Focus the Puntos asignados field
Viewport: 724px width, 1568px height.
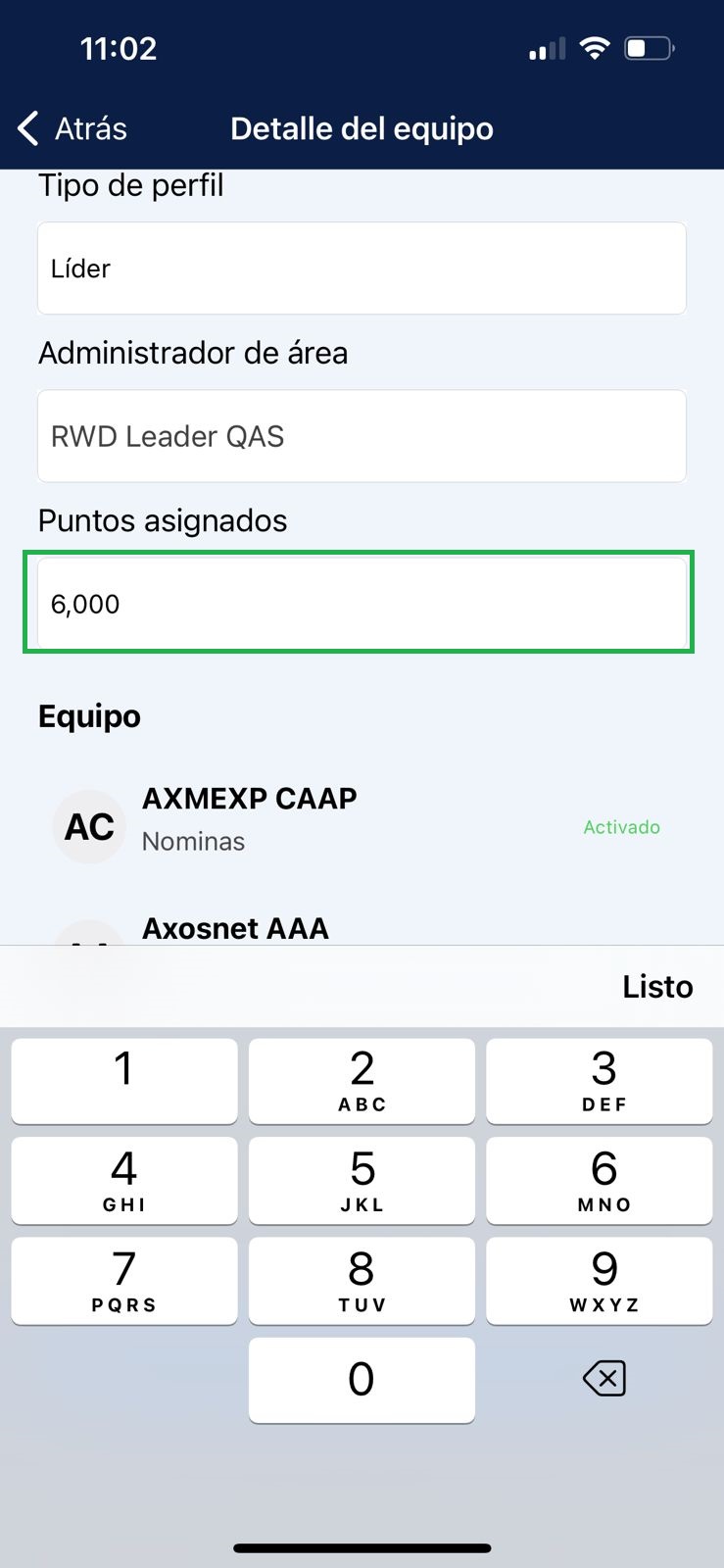coord(361,604)
